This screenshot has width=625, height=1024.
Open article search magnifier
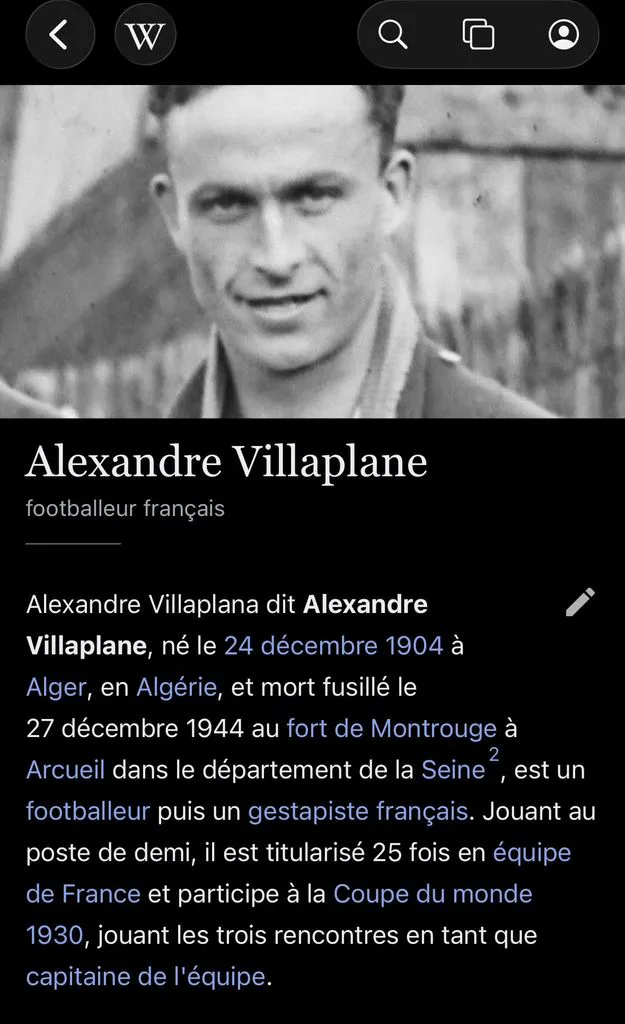393,35
